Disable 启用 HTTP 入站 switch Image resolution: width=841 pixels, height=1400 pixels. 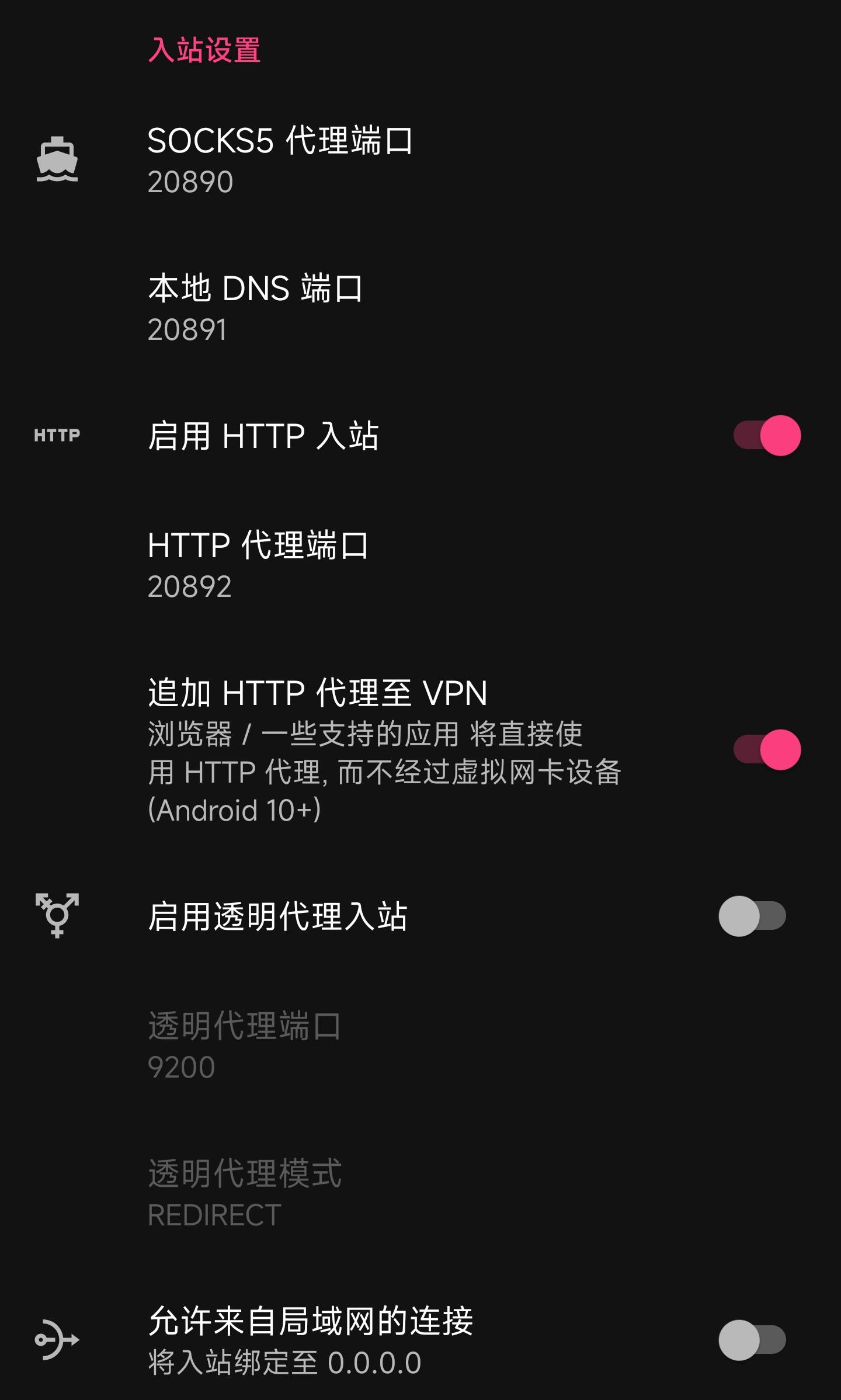coord(766,436)
